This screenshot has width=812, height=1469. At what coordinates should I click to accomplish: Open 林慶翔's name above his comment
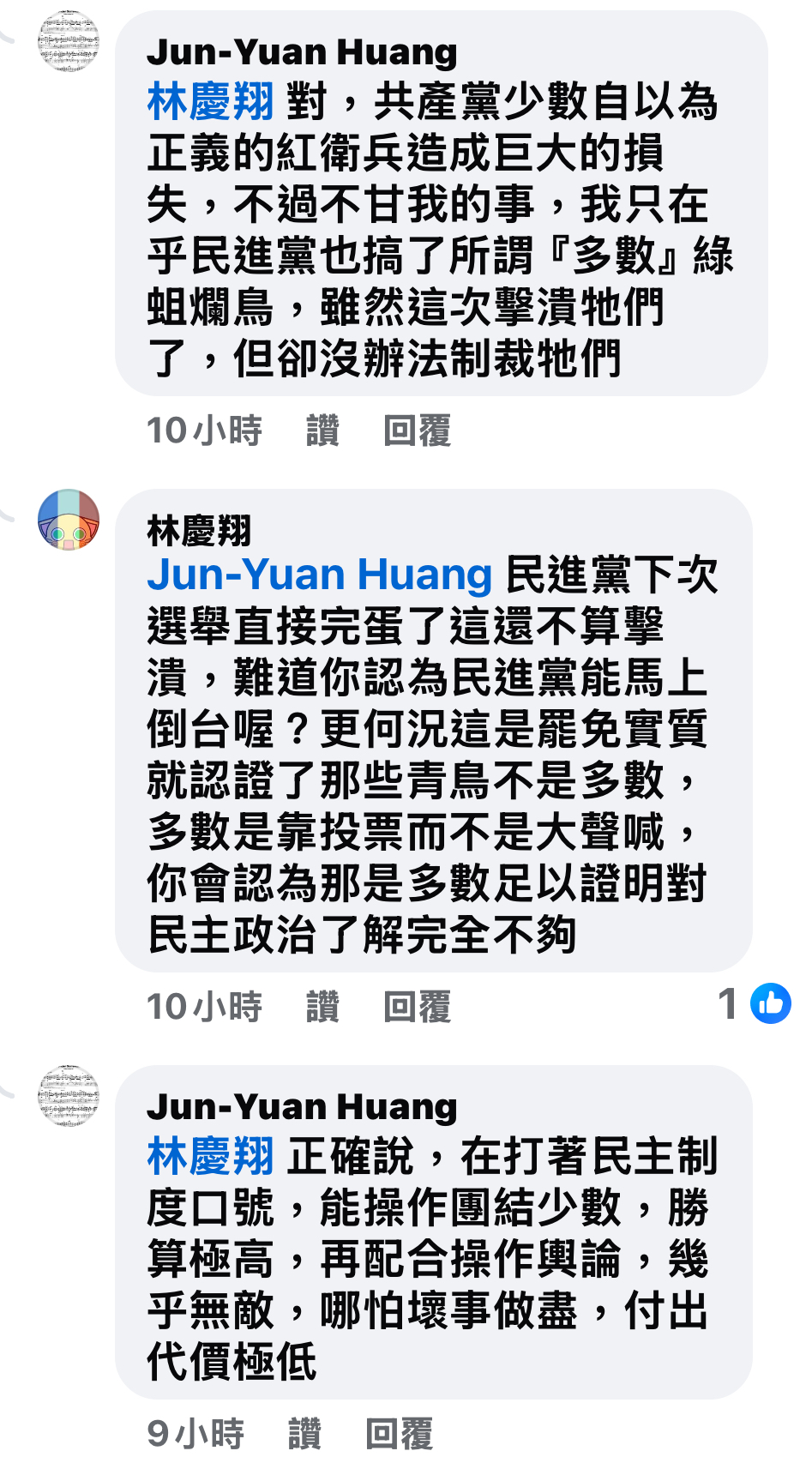coord(199,531)
